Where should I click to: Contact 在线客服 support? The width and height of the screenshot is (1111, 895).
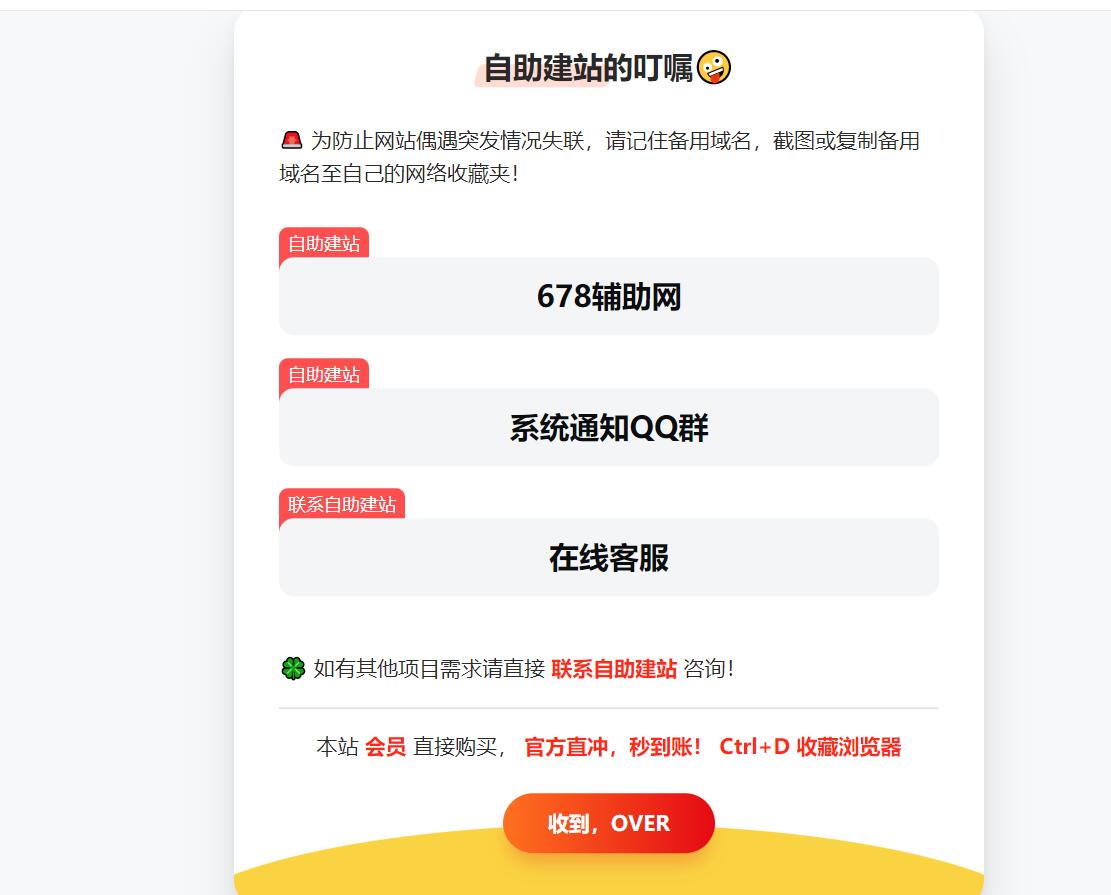[x=608, y=558]
